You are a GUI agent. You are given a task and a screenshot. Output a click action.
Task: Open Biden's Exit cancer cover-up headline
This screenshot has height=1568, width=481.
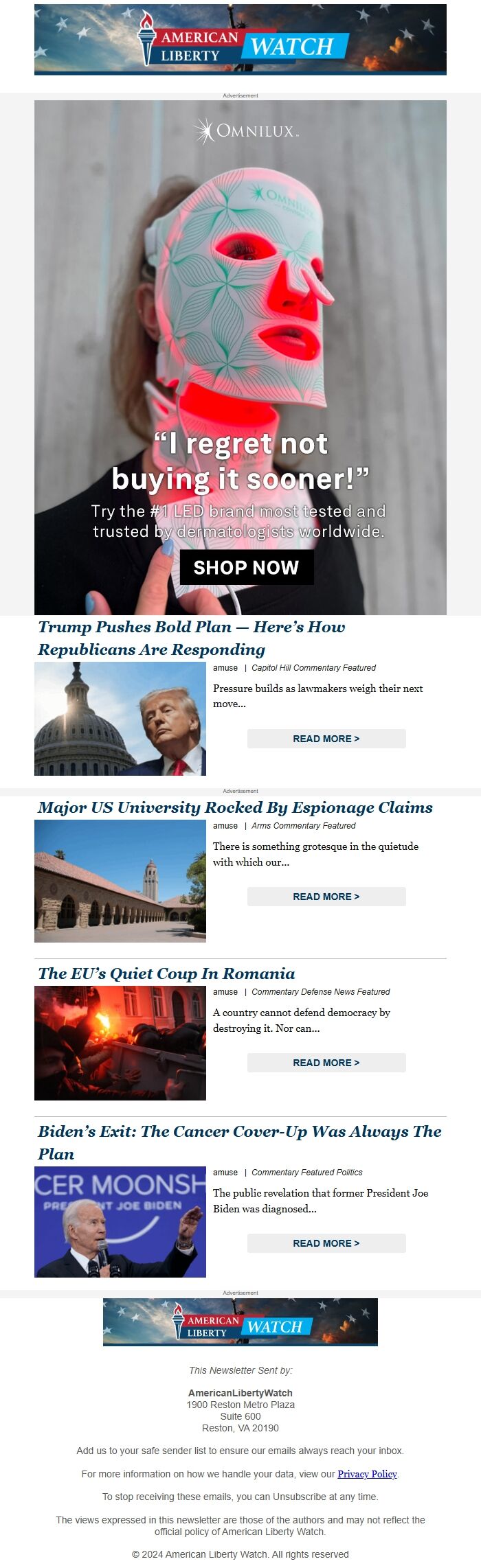(239, 1142)
